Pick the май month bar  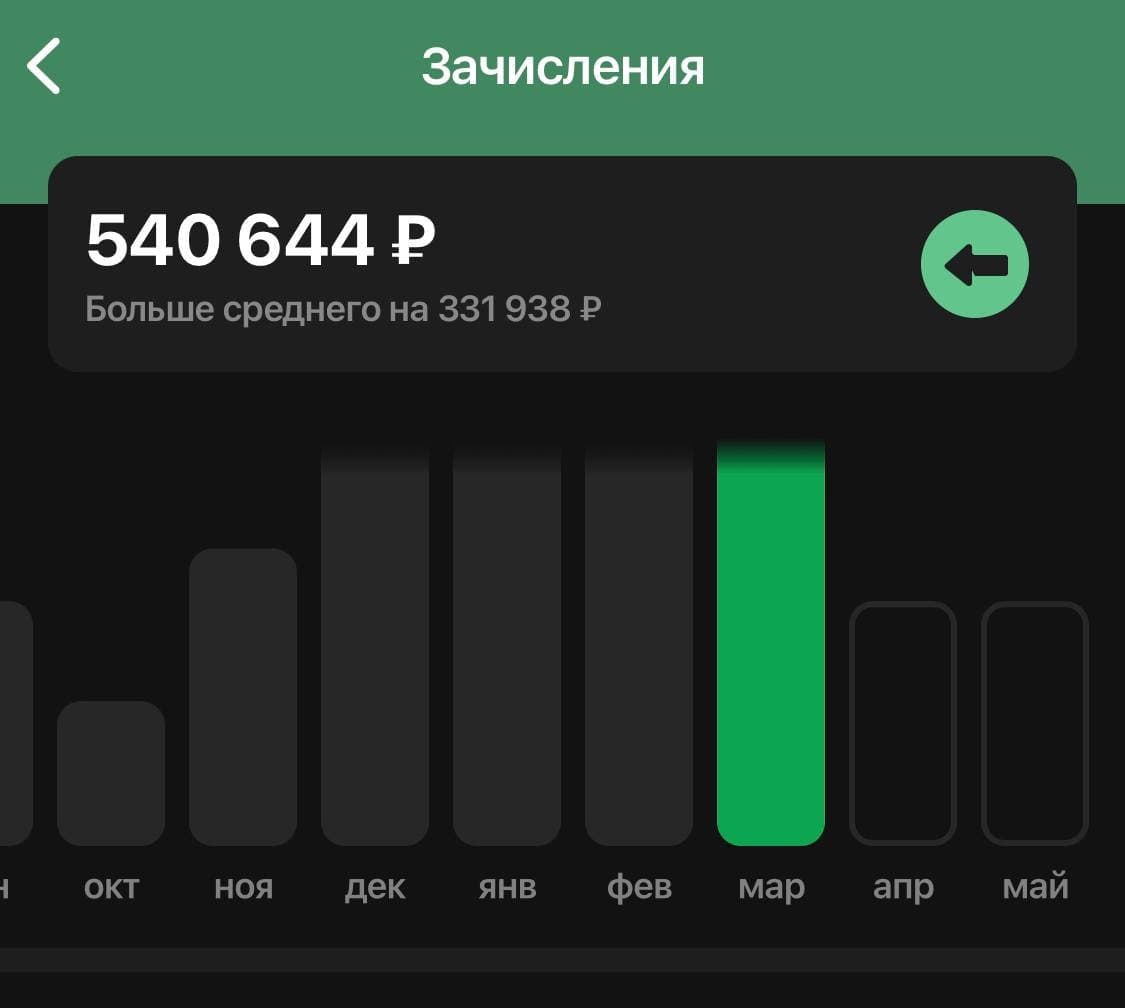[1035, 723]
